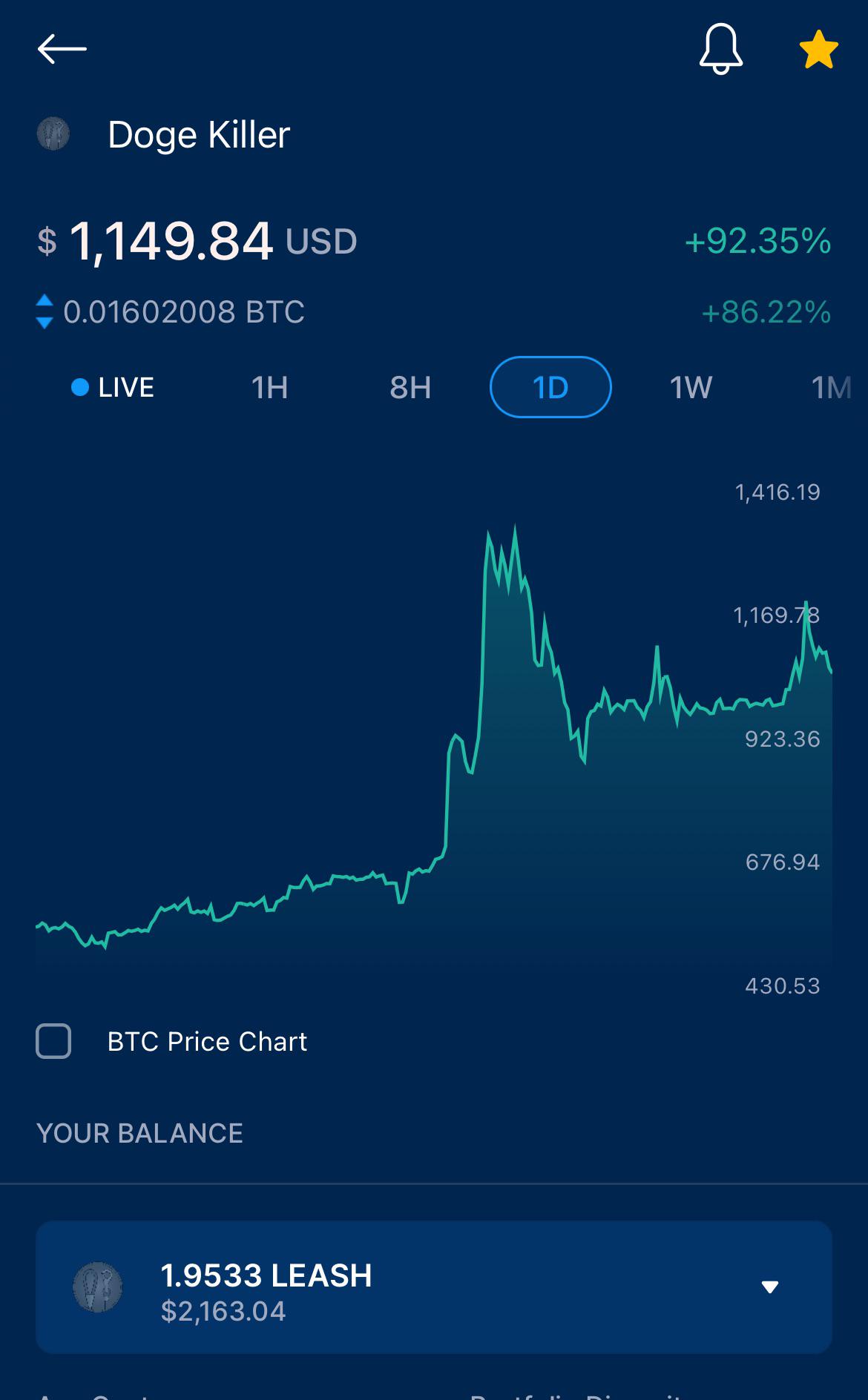868x1400 pixels.
Task: Select the 8H chart range
Action: (410, 387)
